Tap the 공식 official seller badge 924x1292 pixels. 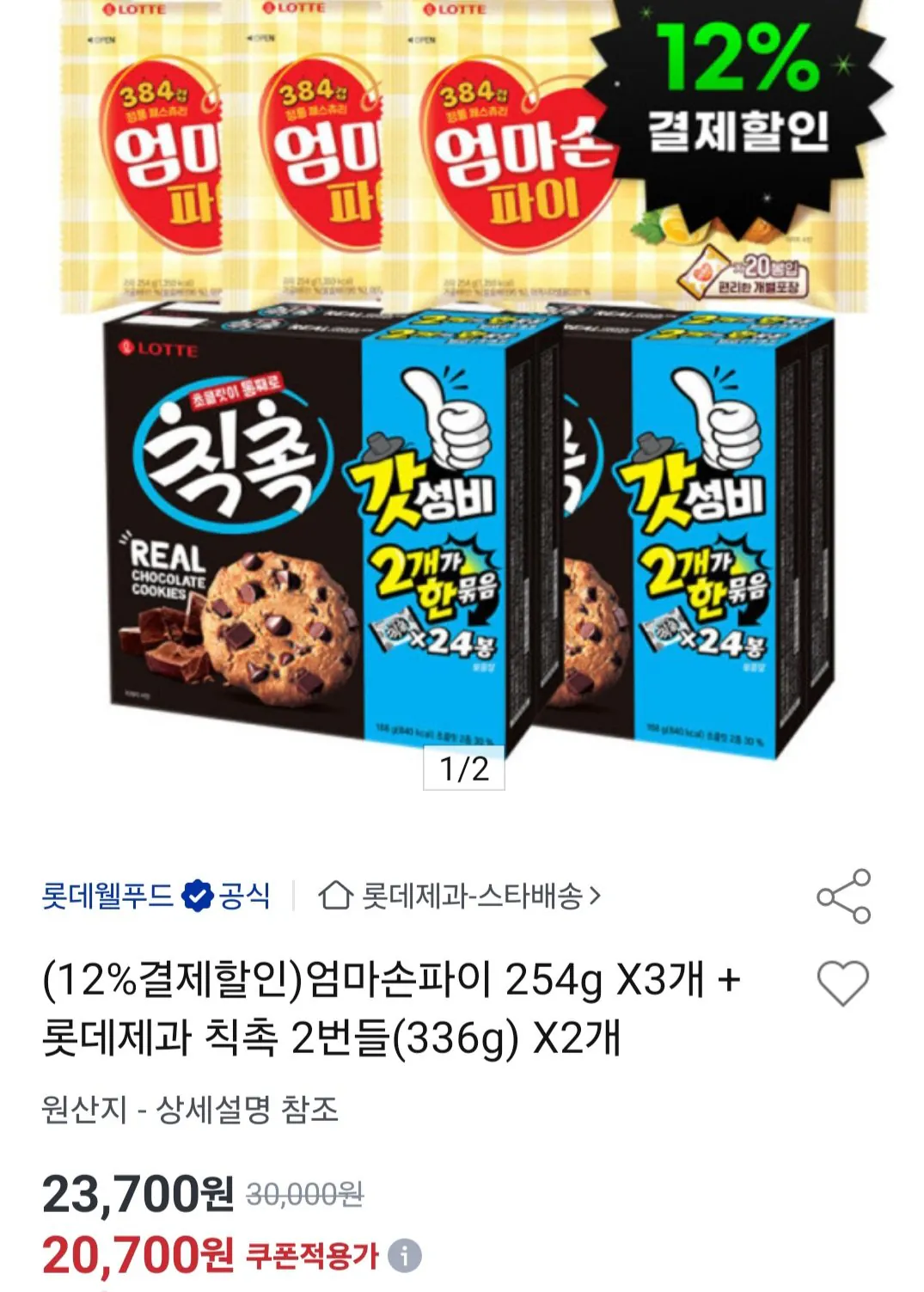click(x=246, y=897)
